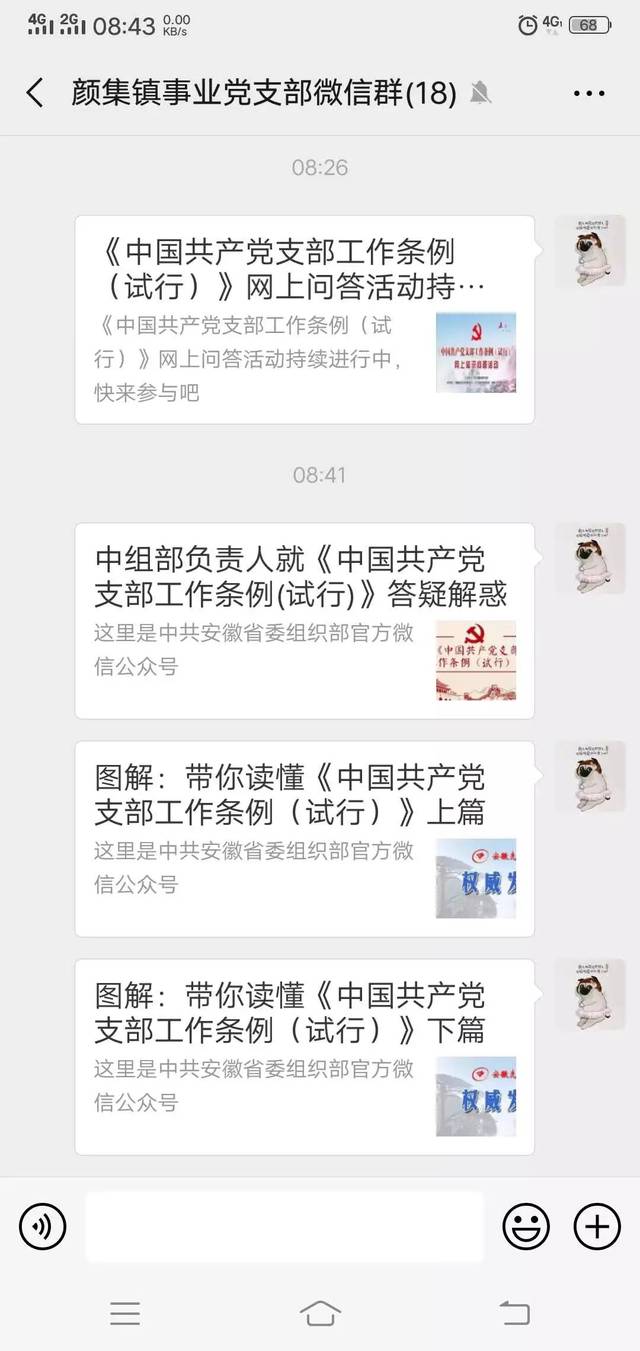Go back from the group chat
Image resolution: width=640 pixels, height=1351 pixels.
tap(35, 93)
